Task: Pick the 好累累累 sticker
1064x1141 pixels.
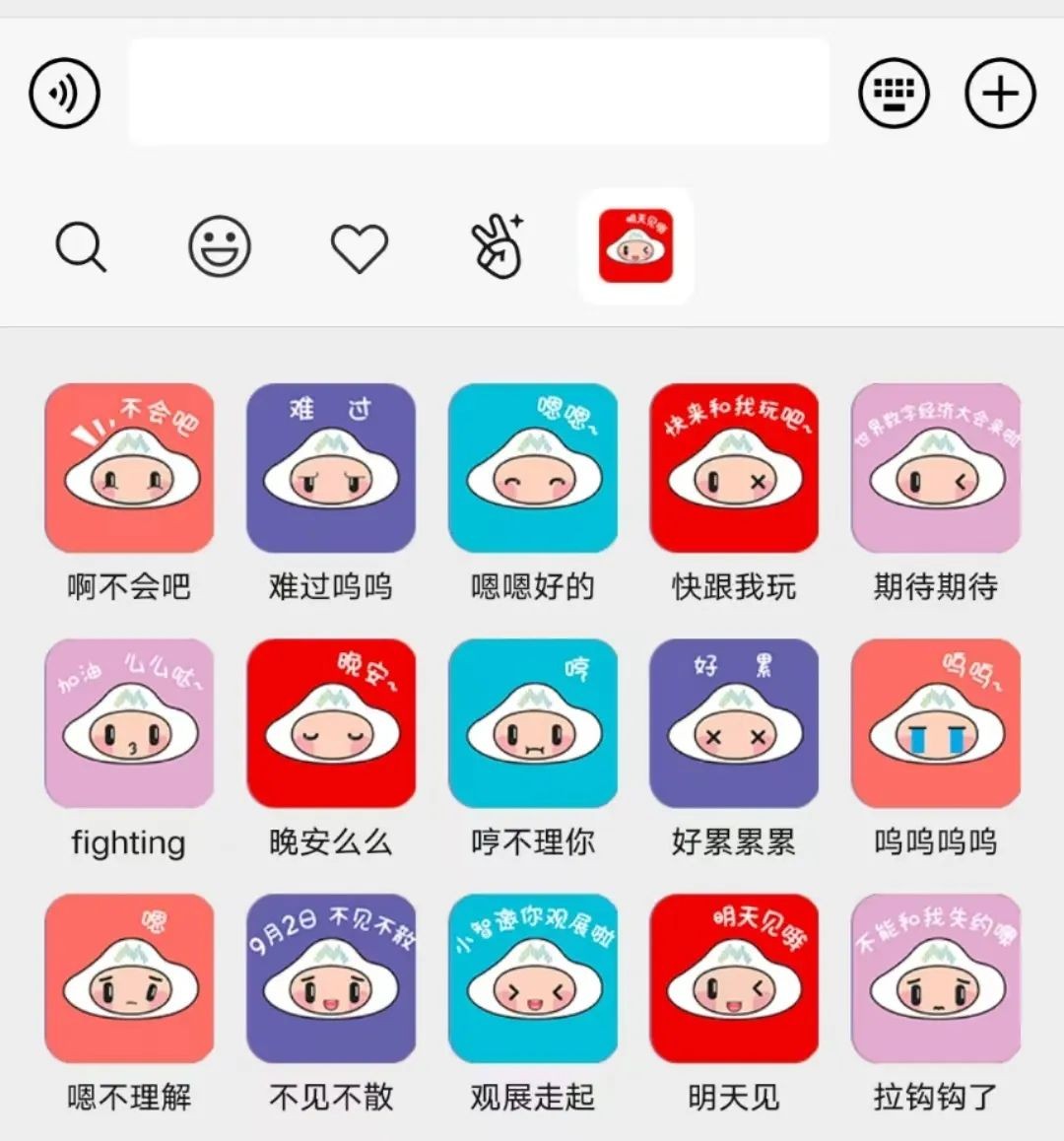Action: click(x=734, y=723)
